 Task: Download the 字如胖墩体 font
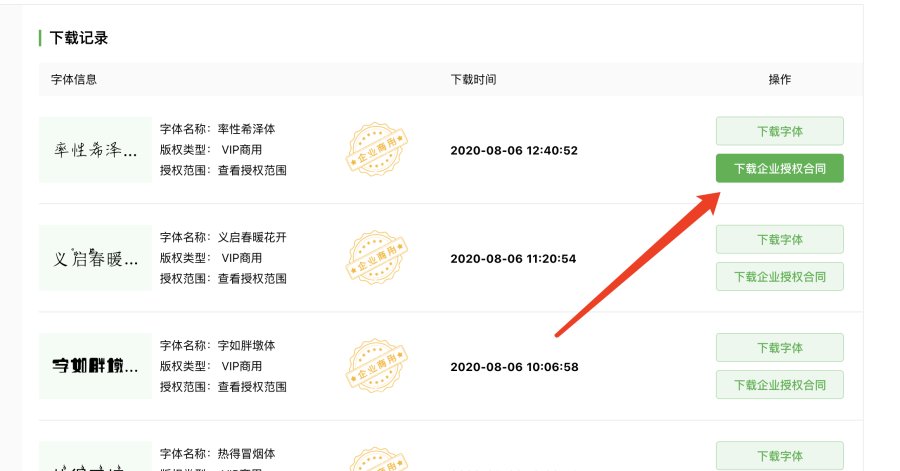(x=779, y=347)
